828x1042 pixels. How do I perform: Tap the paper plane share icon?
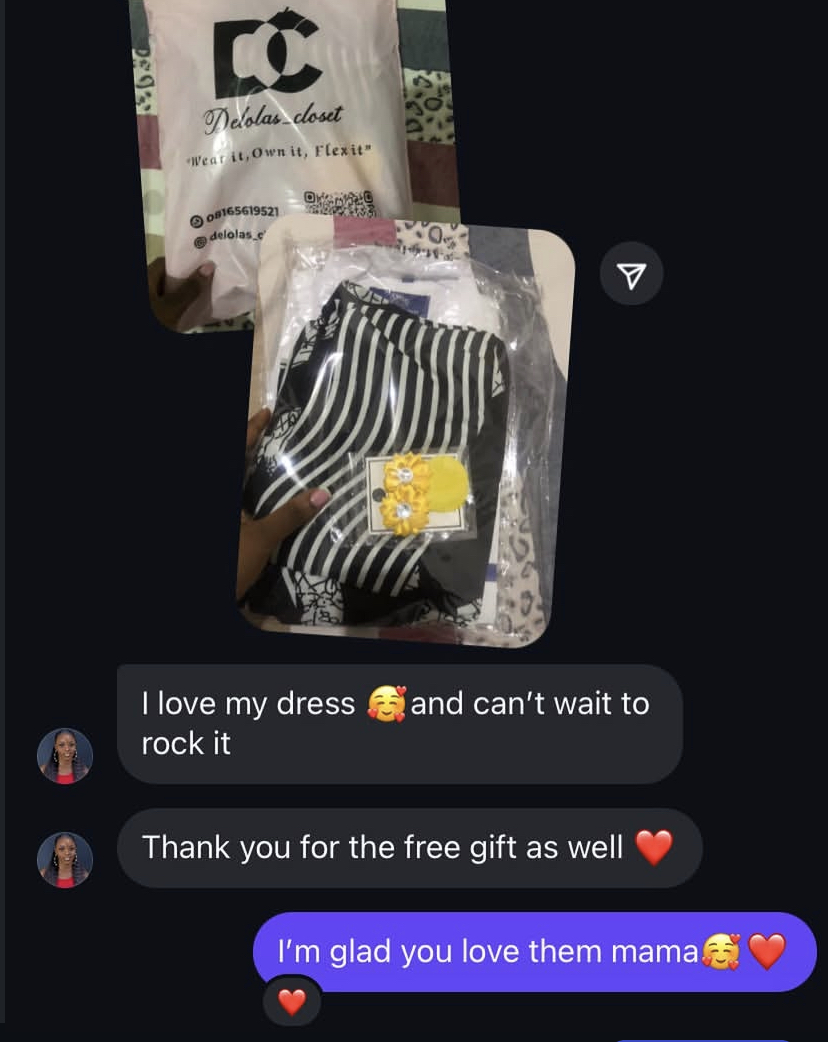(631, 273)
